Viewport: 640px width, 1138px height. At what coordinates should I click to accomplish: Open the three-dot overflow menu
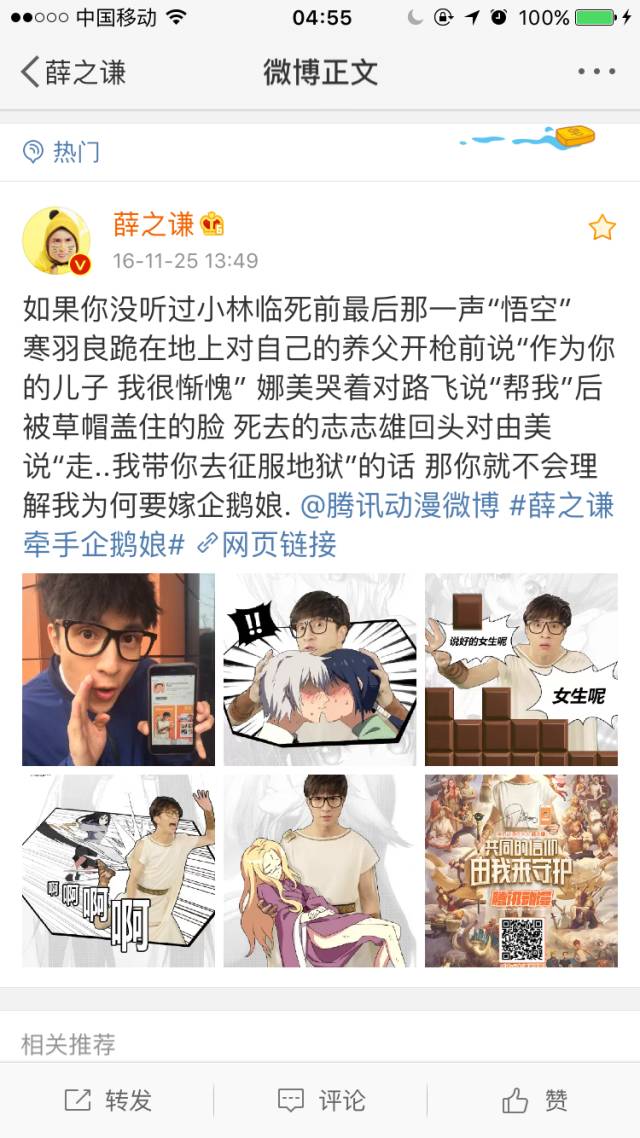[597, 72]
